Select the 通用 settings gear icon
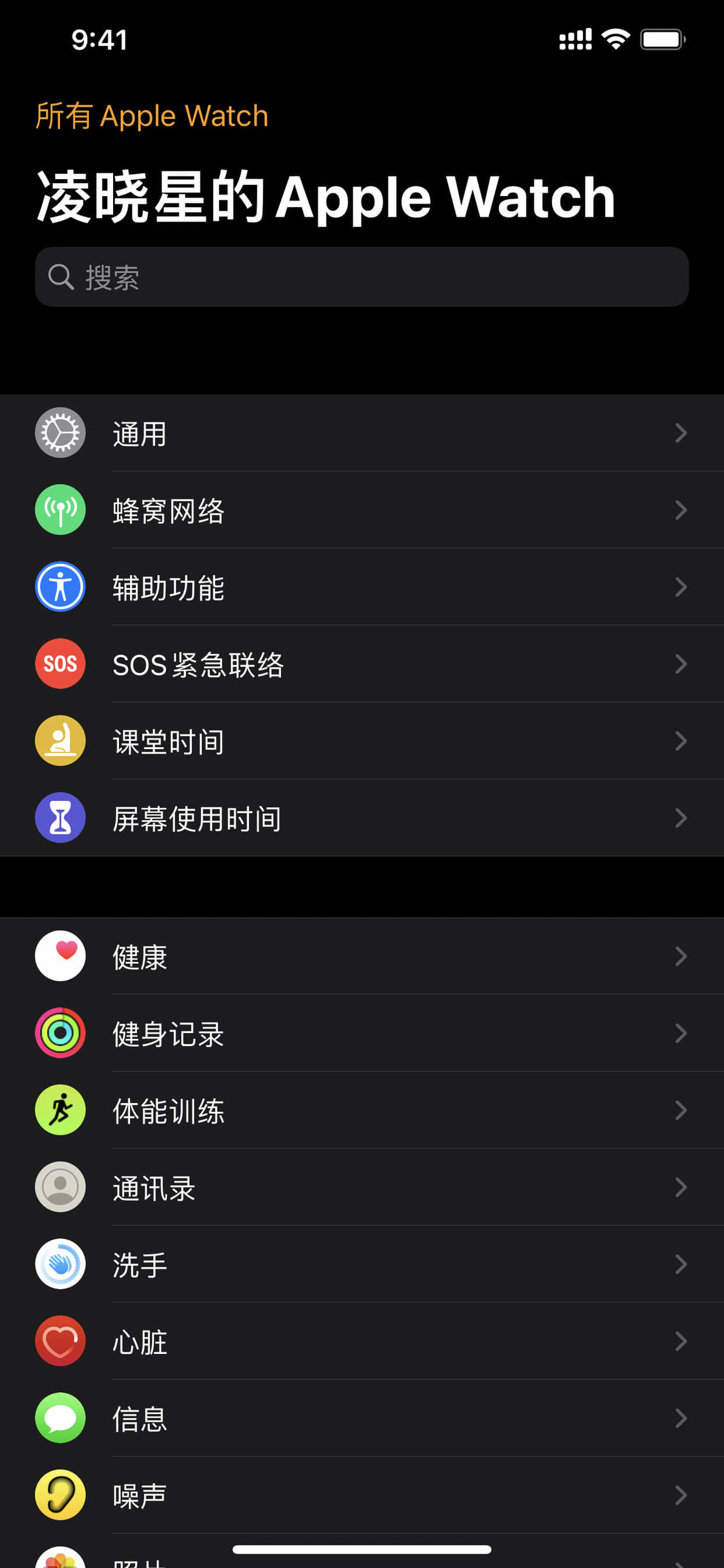 click(x=60, y=433)
